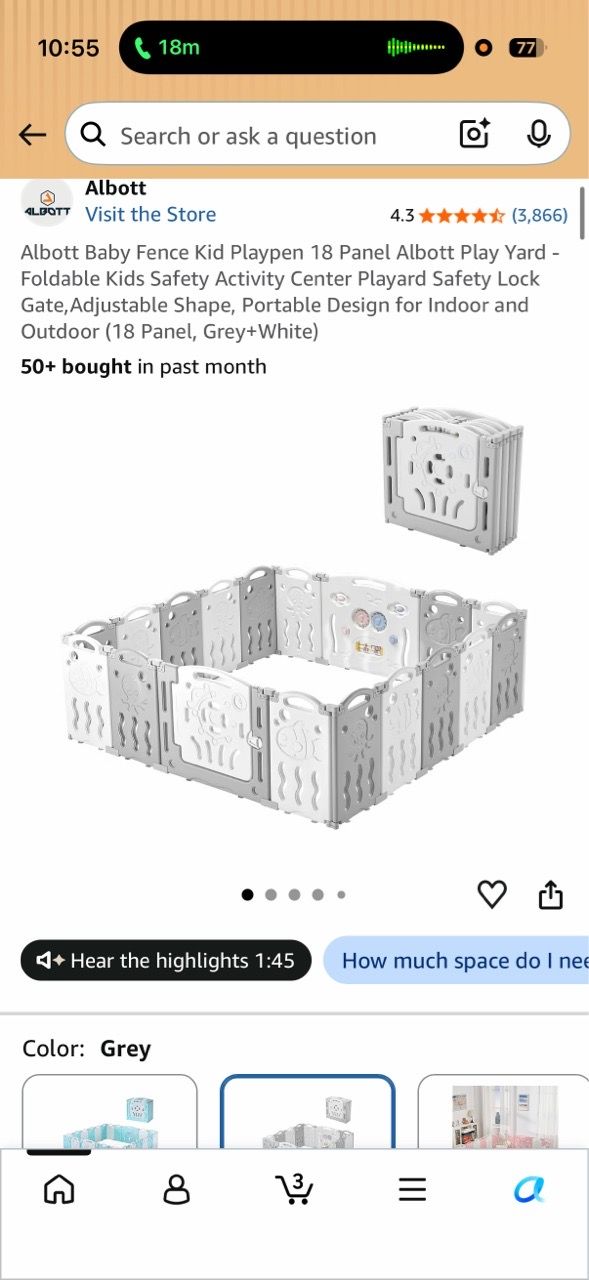Open the cart with 3 items

click(x=294, y=1189)
